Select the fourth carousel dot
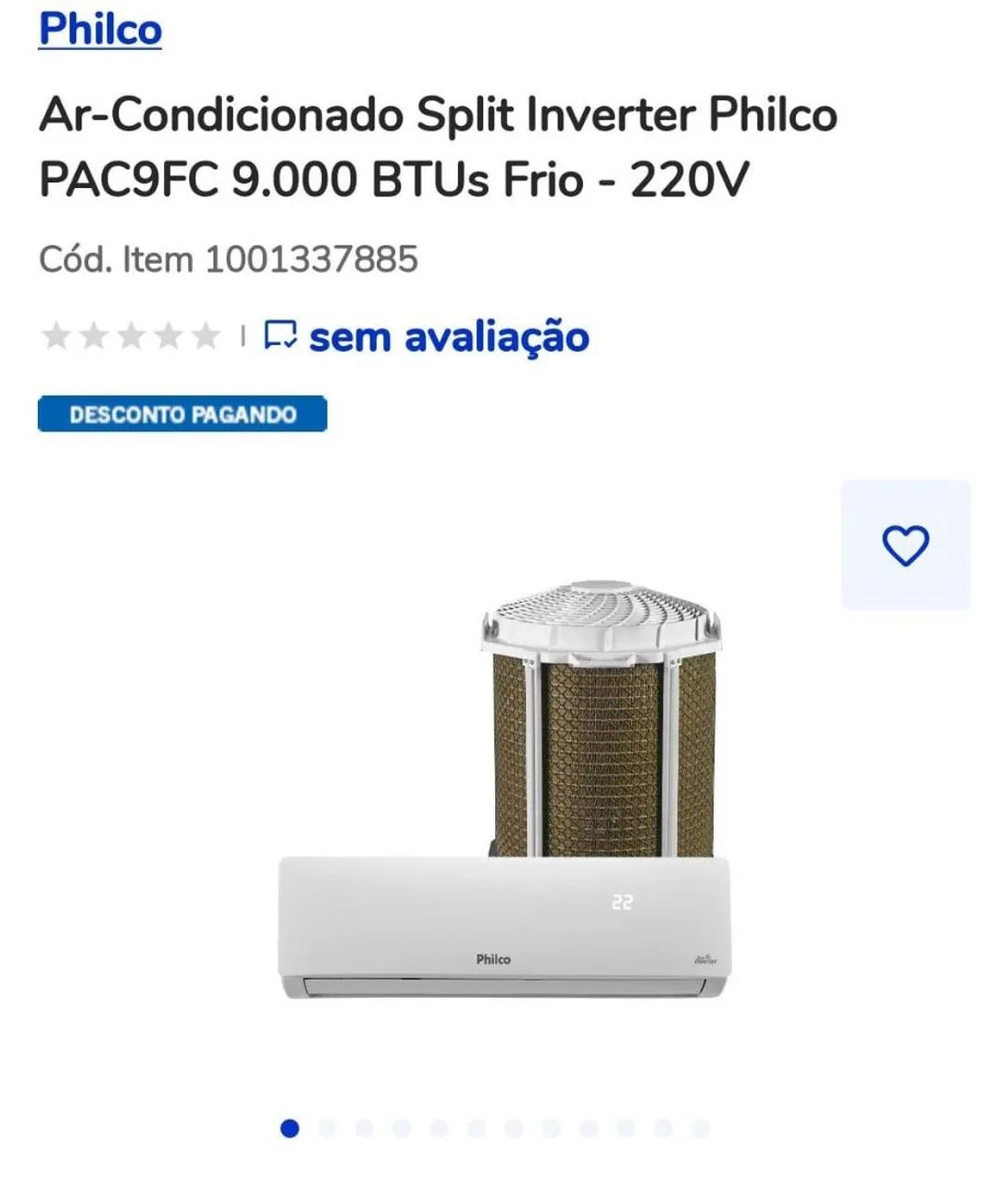Screen dimensions: 1008x1185 point(401,1129)
